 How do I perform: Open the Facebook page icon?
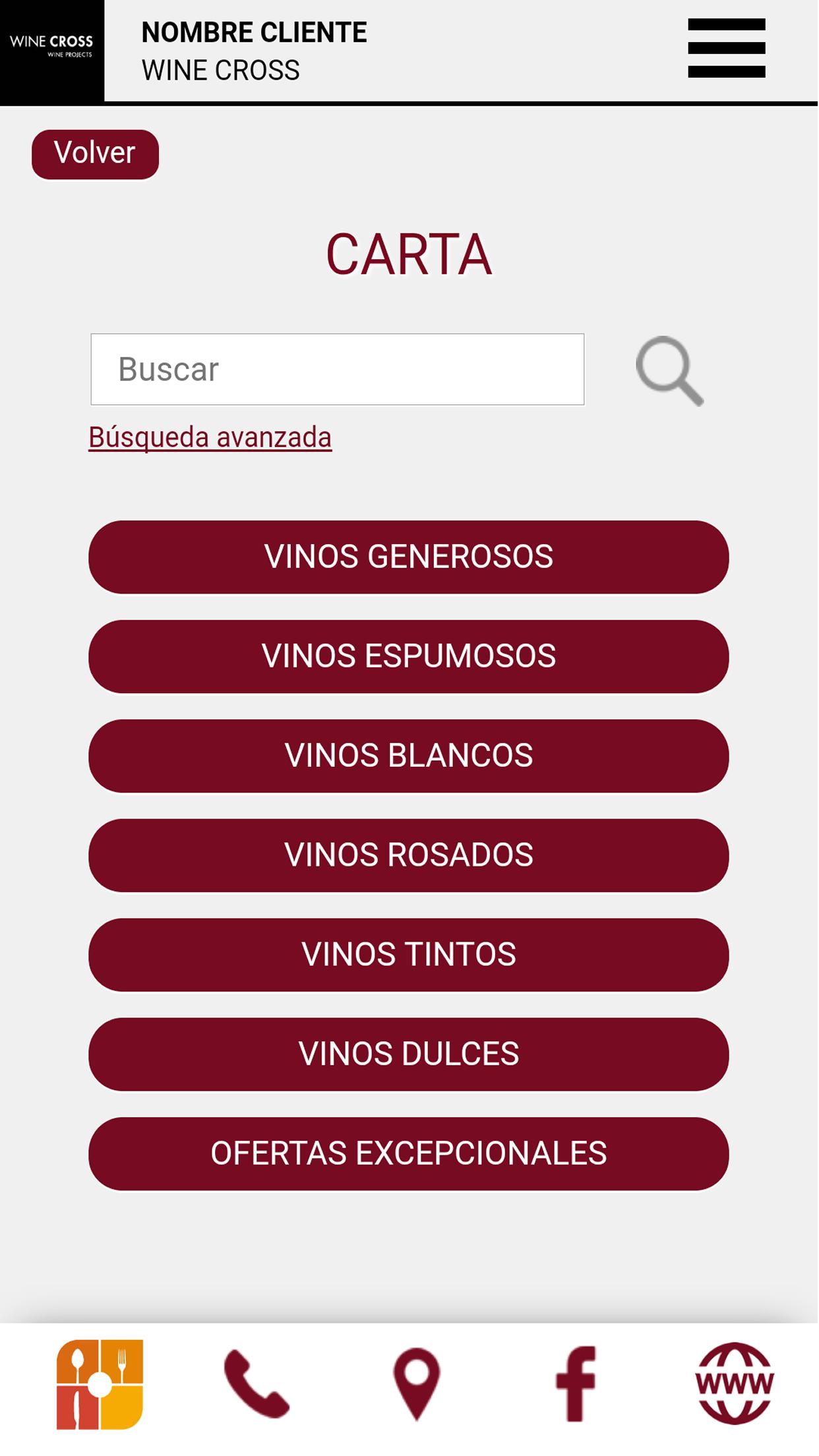[576, 1384]
